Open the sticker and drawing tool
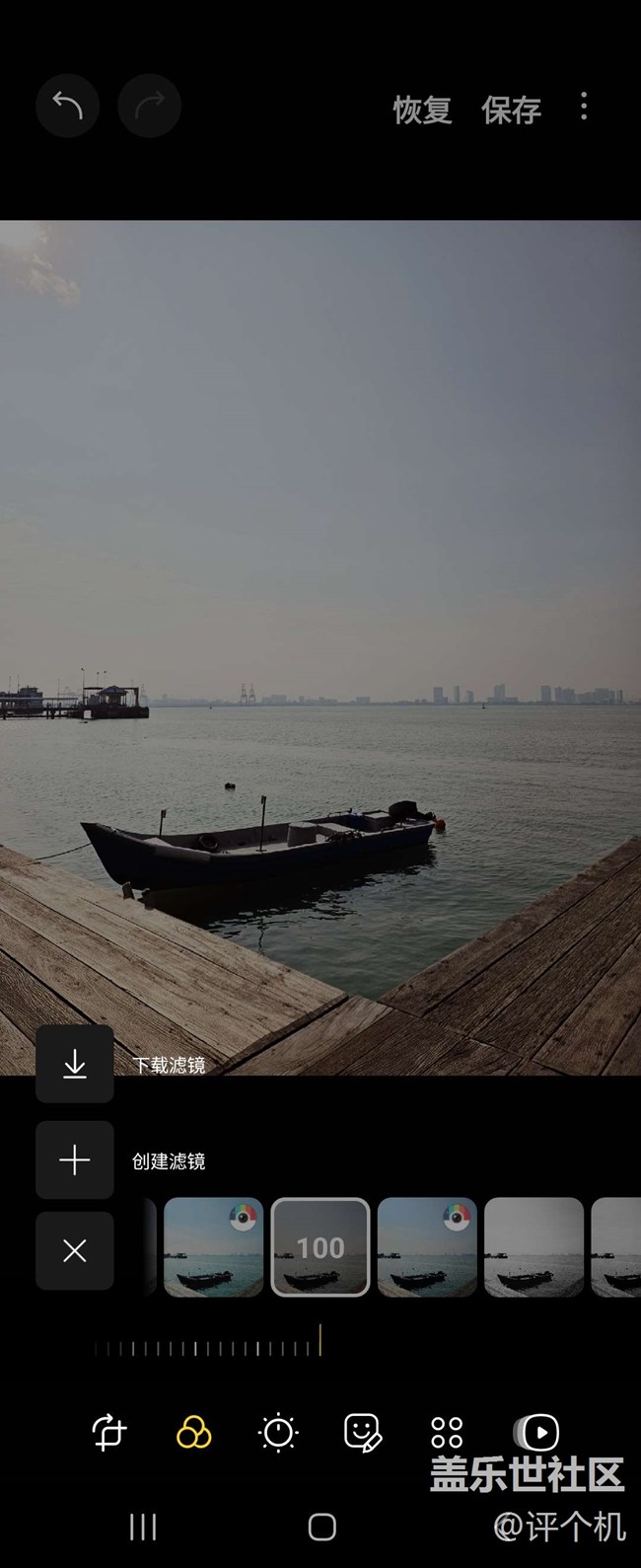Viewport: 641px width, 1568px height. (362, 1432)
